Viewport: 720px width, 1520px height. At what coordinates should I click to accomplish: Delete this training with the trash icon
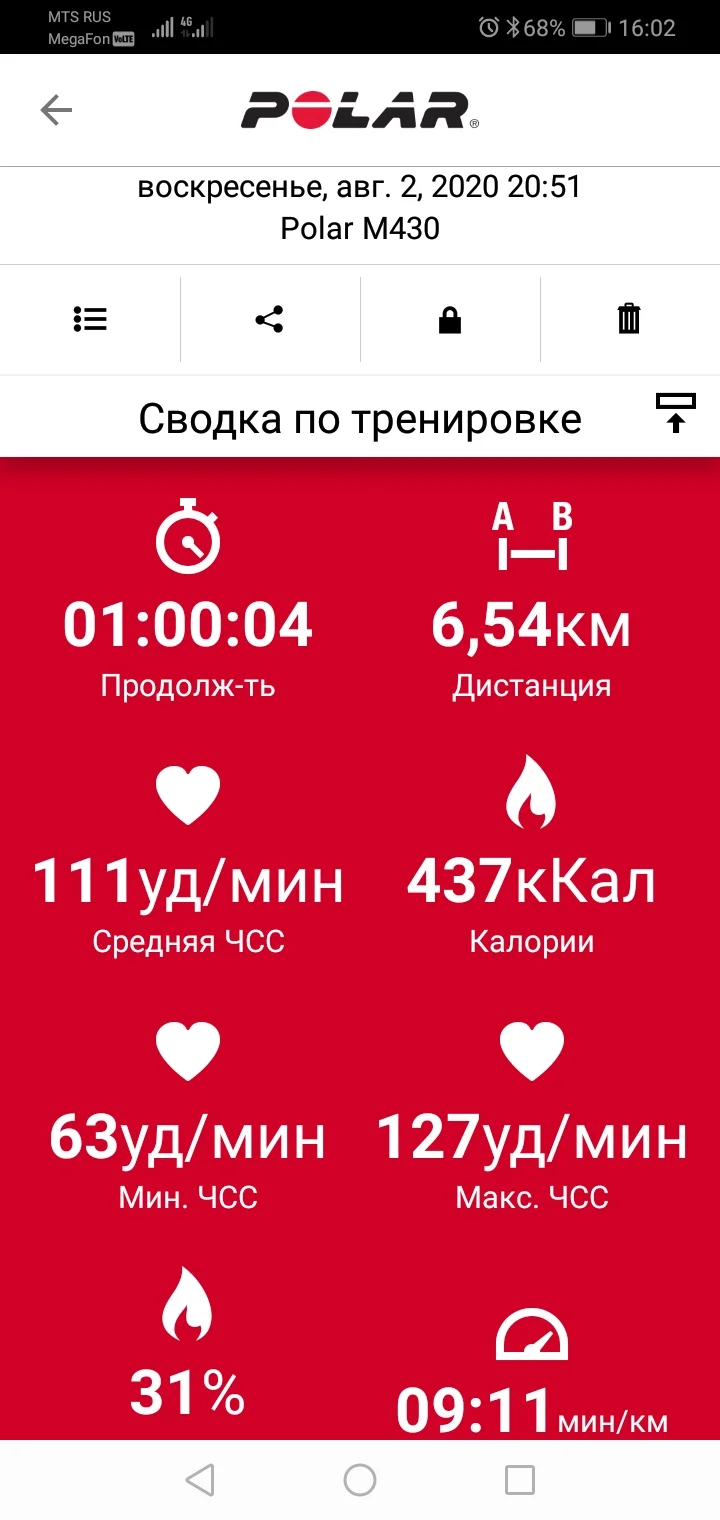[629, 319]
